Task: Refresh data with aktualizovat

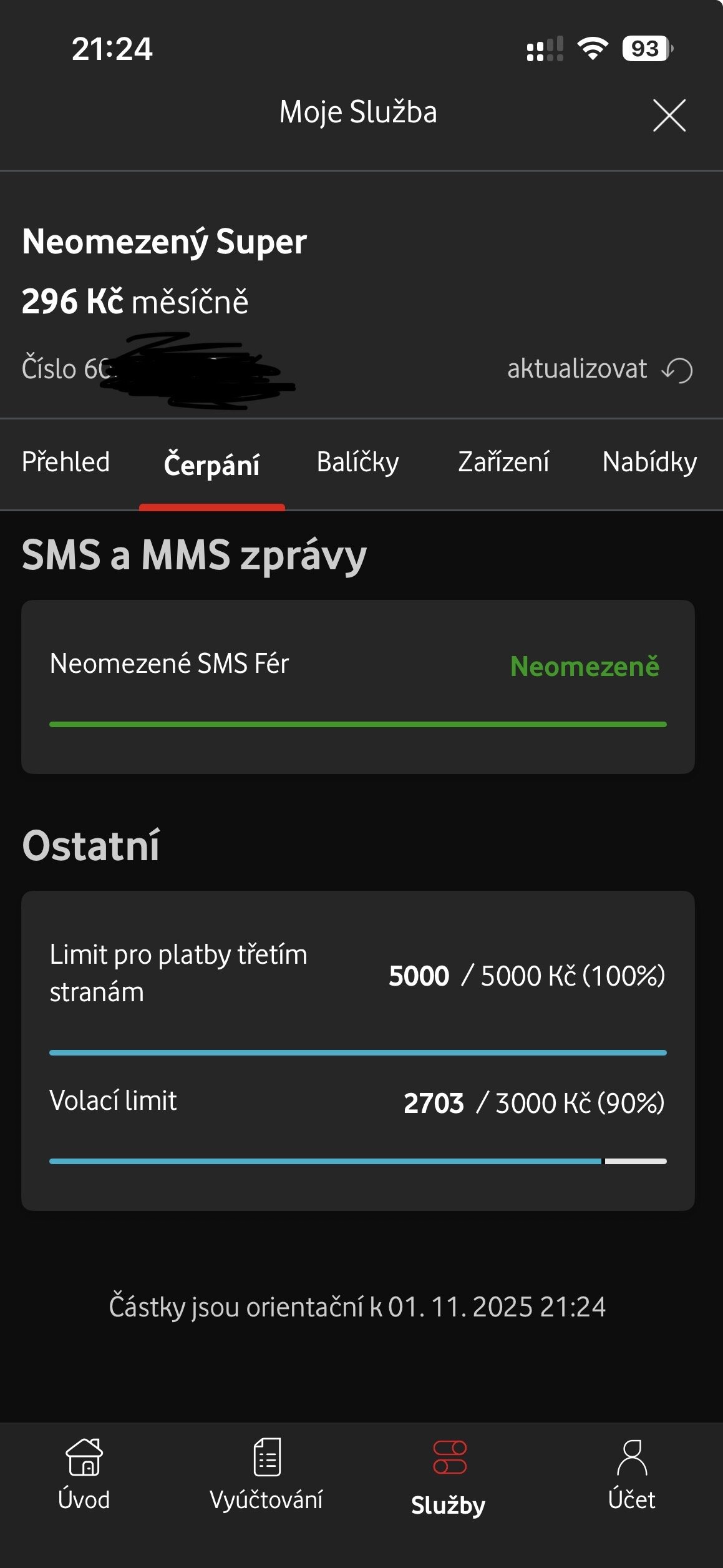Action: 599,370
